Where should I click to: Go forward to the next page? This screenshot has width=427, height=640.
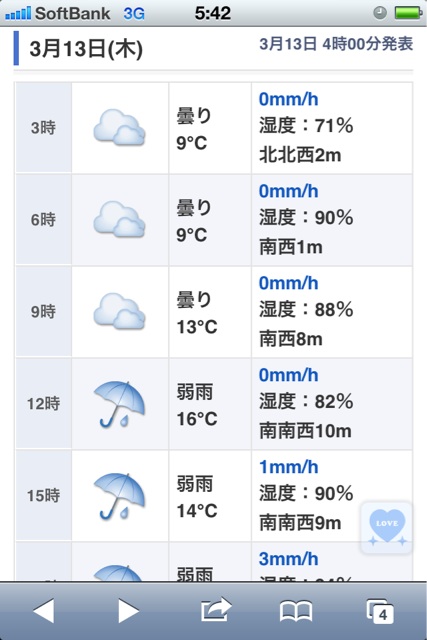pos(129,611)
